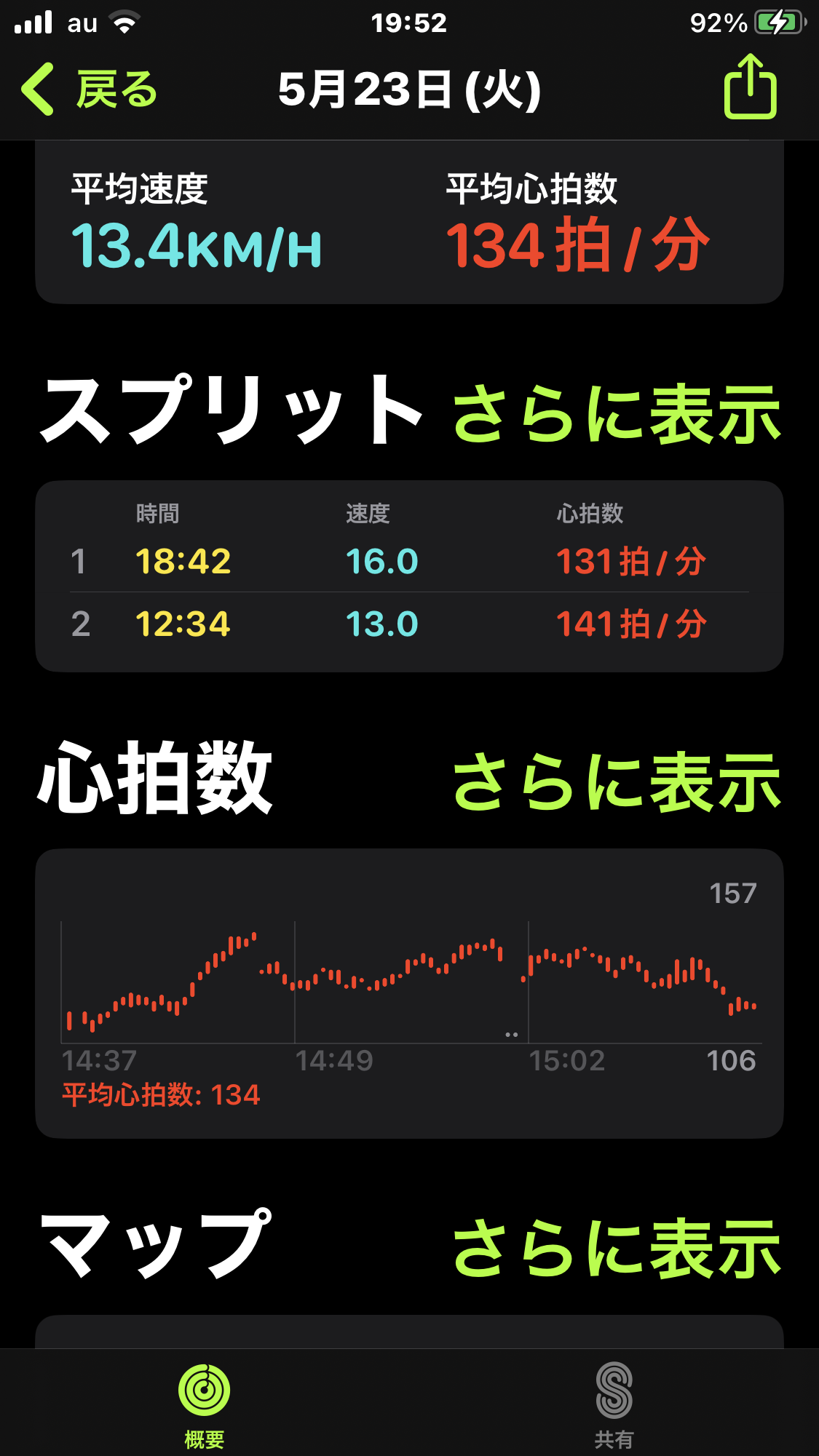Show more next to マップ
Screen dimensions: 819x1456
point(617,1249)
